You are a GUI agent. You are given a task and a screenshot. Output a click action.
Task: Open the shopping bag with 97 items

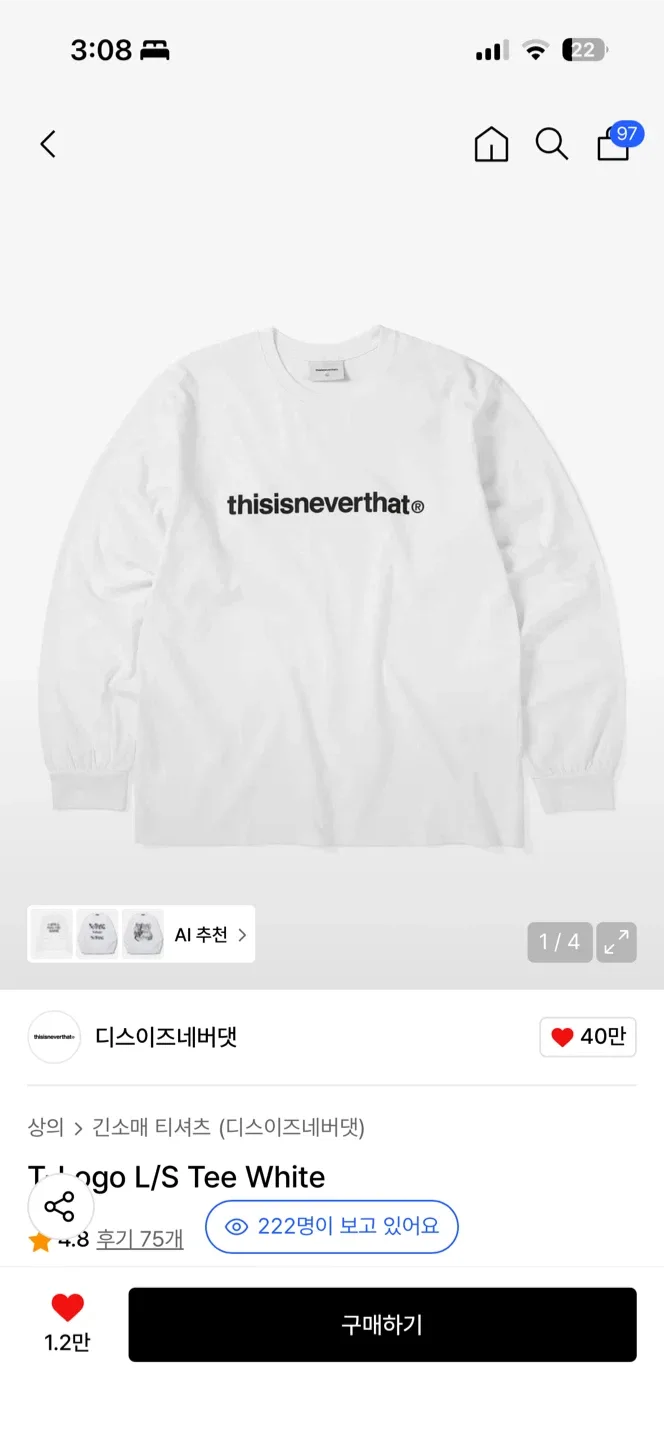[614, 144]
